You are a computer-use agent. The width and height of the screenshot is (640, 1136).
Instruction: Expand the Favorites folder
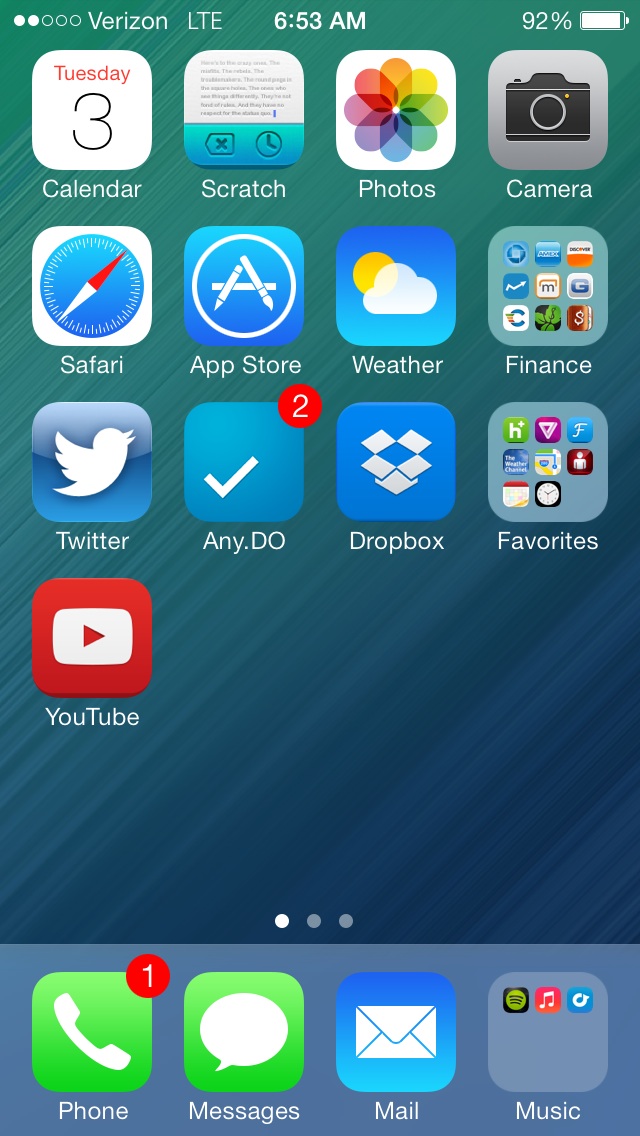click(548, 462)
